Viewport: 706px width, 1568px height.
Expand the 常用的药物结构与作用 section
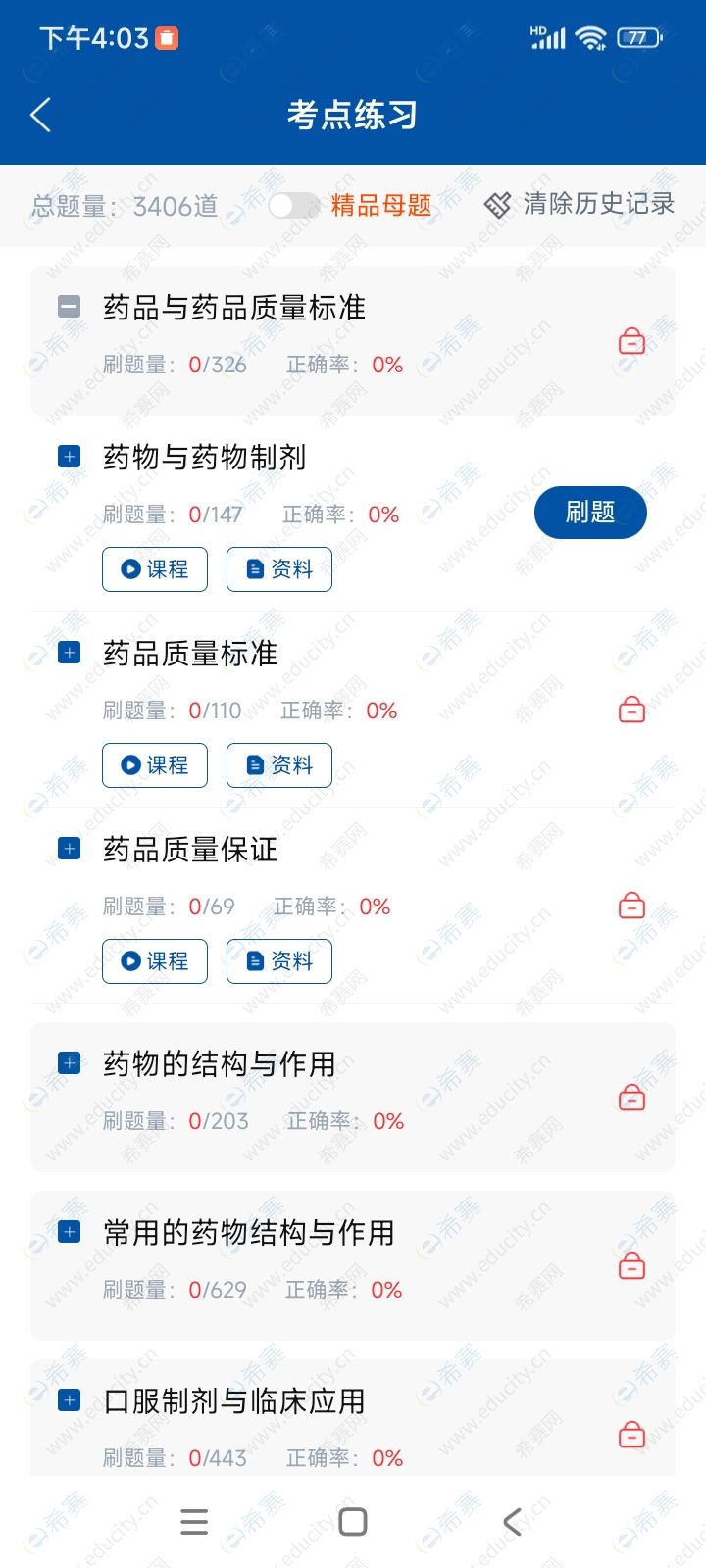point(69,1232)
